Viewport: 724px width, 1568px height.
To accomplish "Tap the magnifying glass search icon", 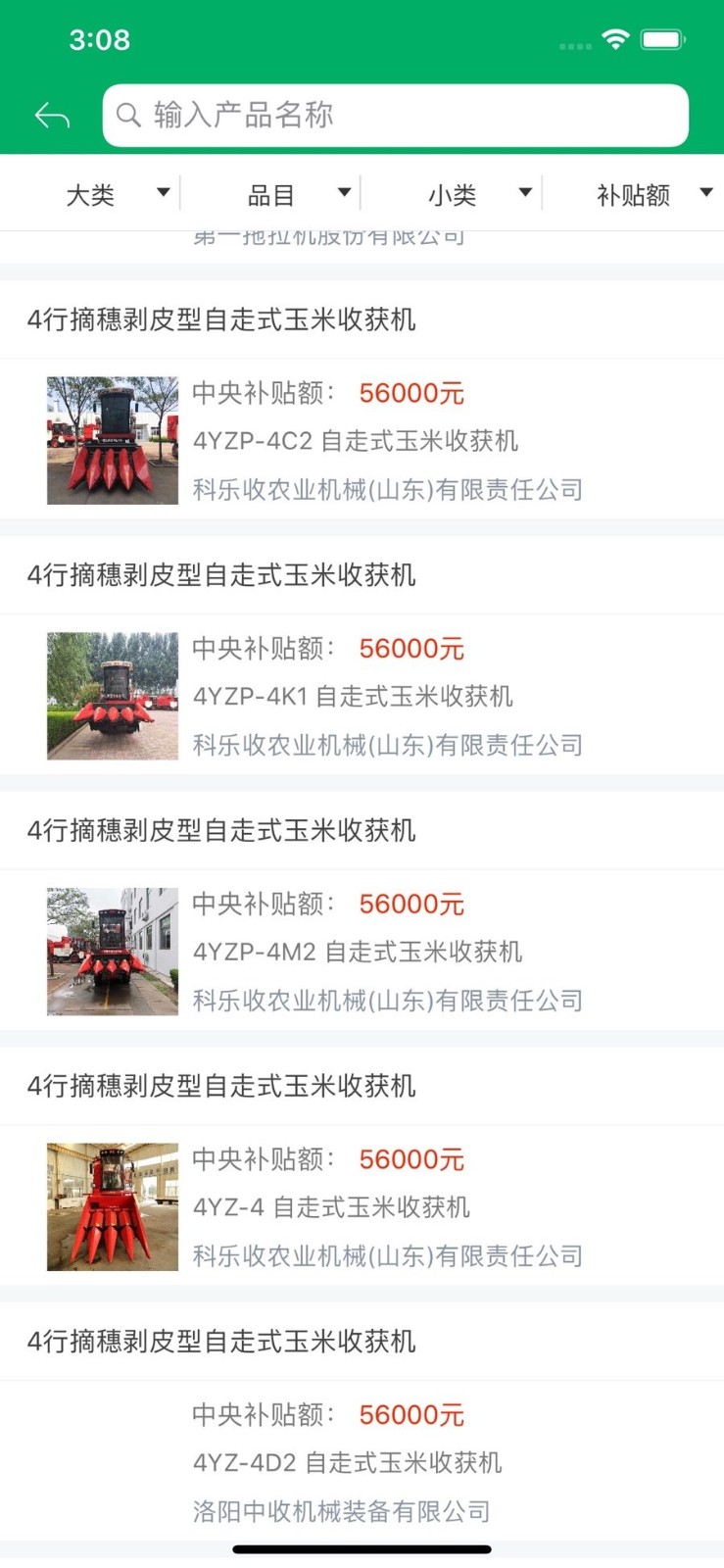I will tap(128, 115).
